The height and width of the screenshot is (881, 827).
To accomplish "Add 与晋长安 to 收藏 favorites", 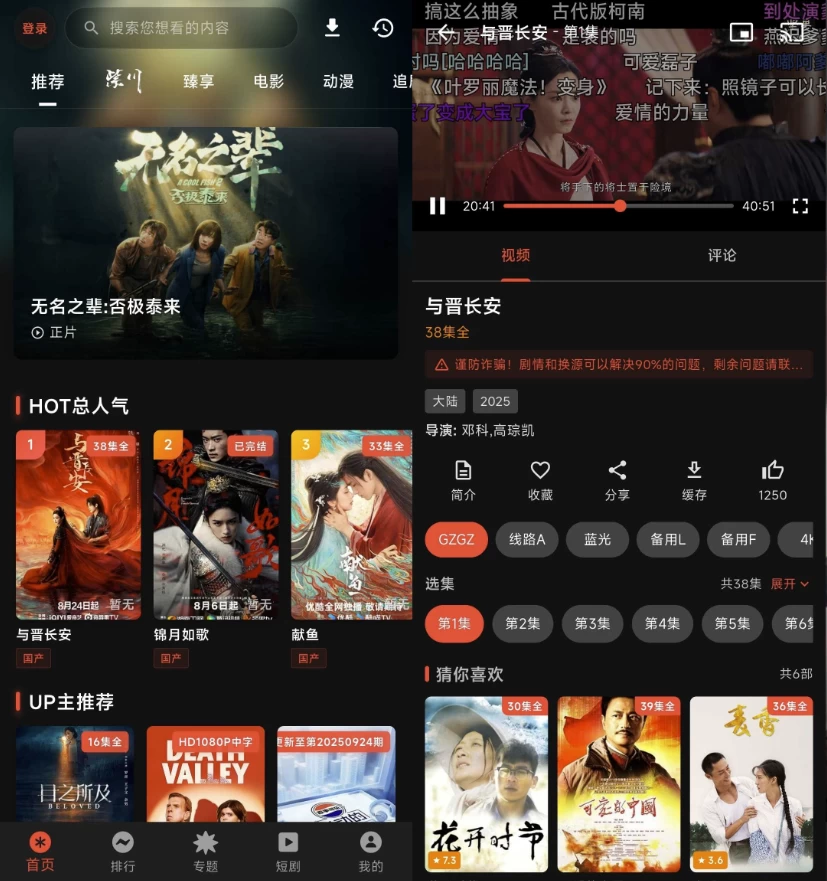I will (540, 480).
